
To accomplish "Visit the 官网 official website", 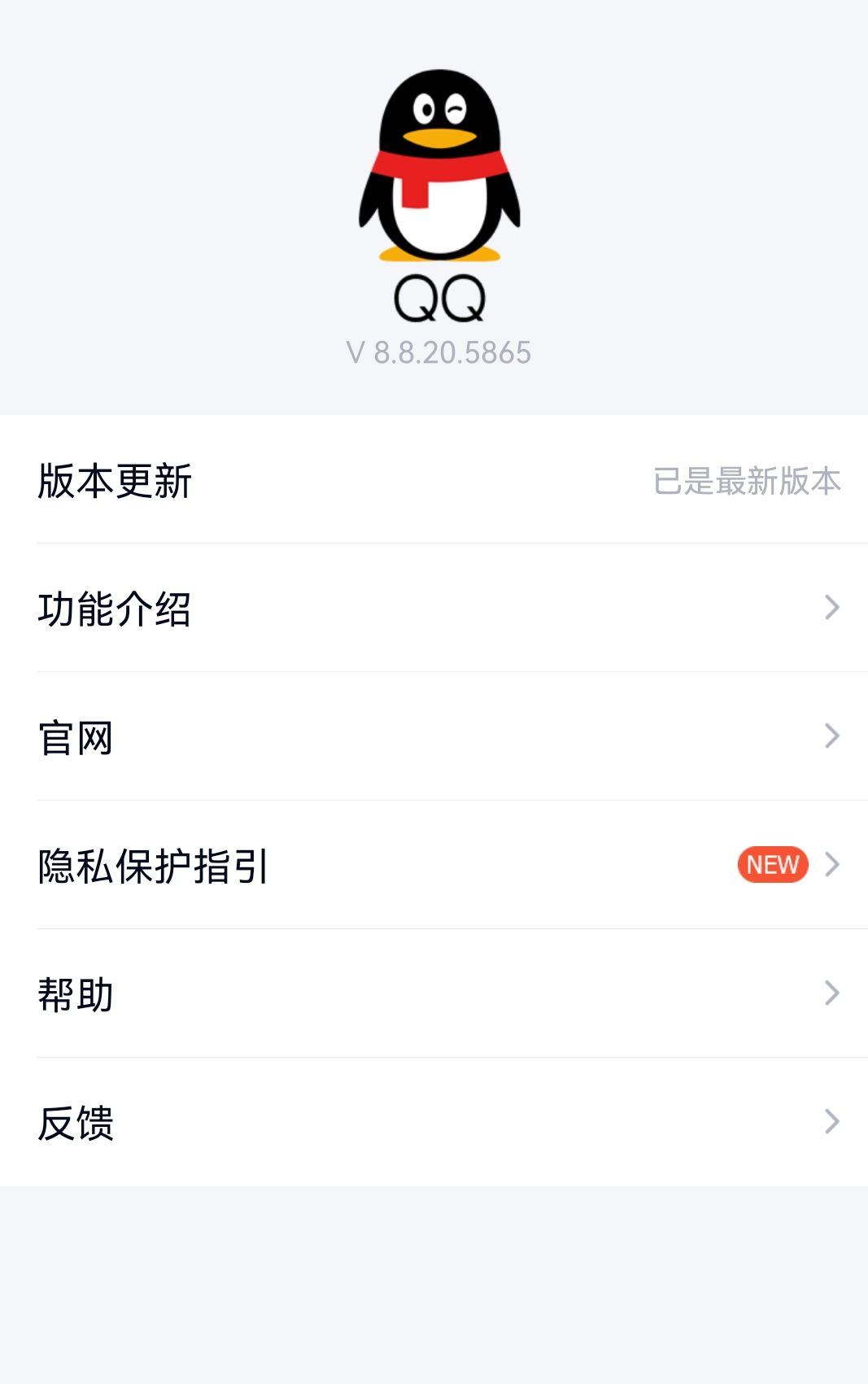I will 434,736.
